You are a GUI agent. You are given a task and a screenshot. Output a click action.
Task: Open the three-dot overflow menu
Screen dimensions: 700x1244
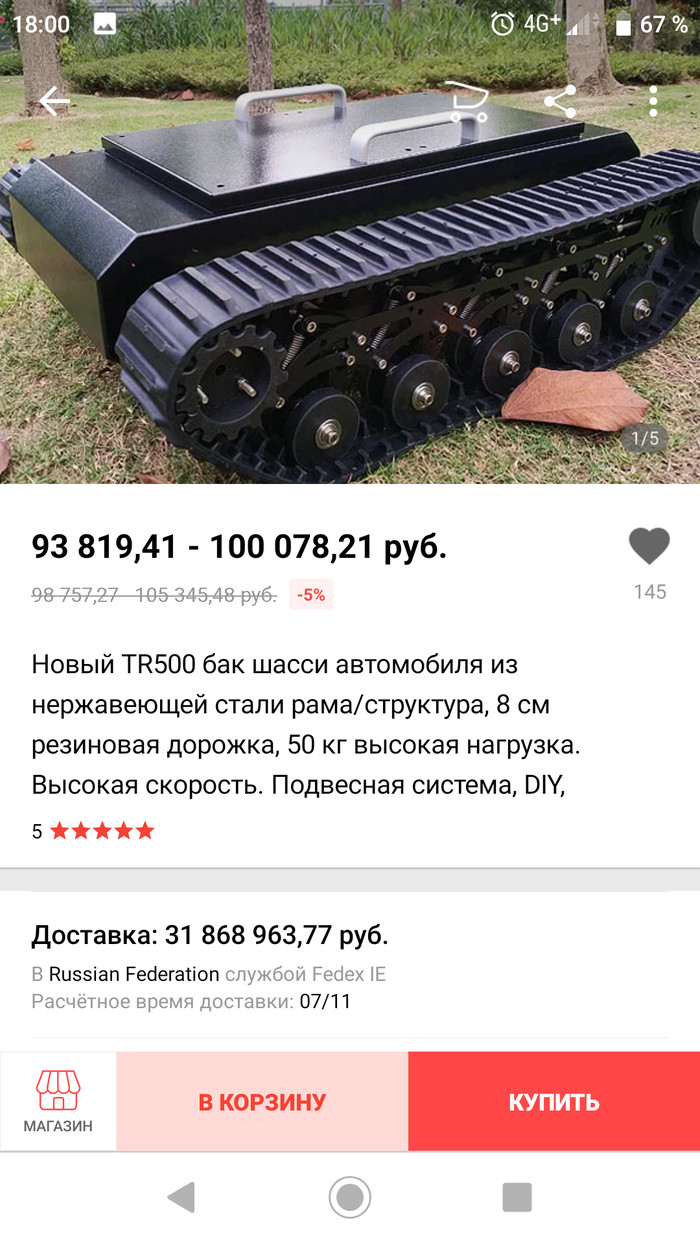click(653, 101)
